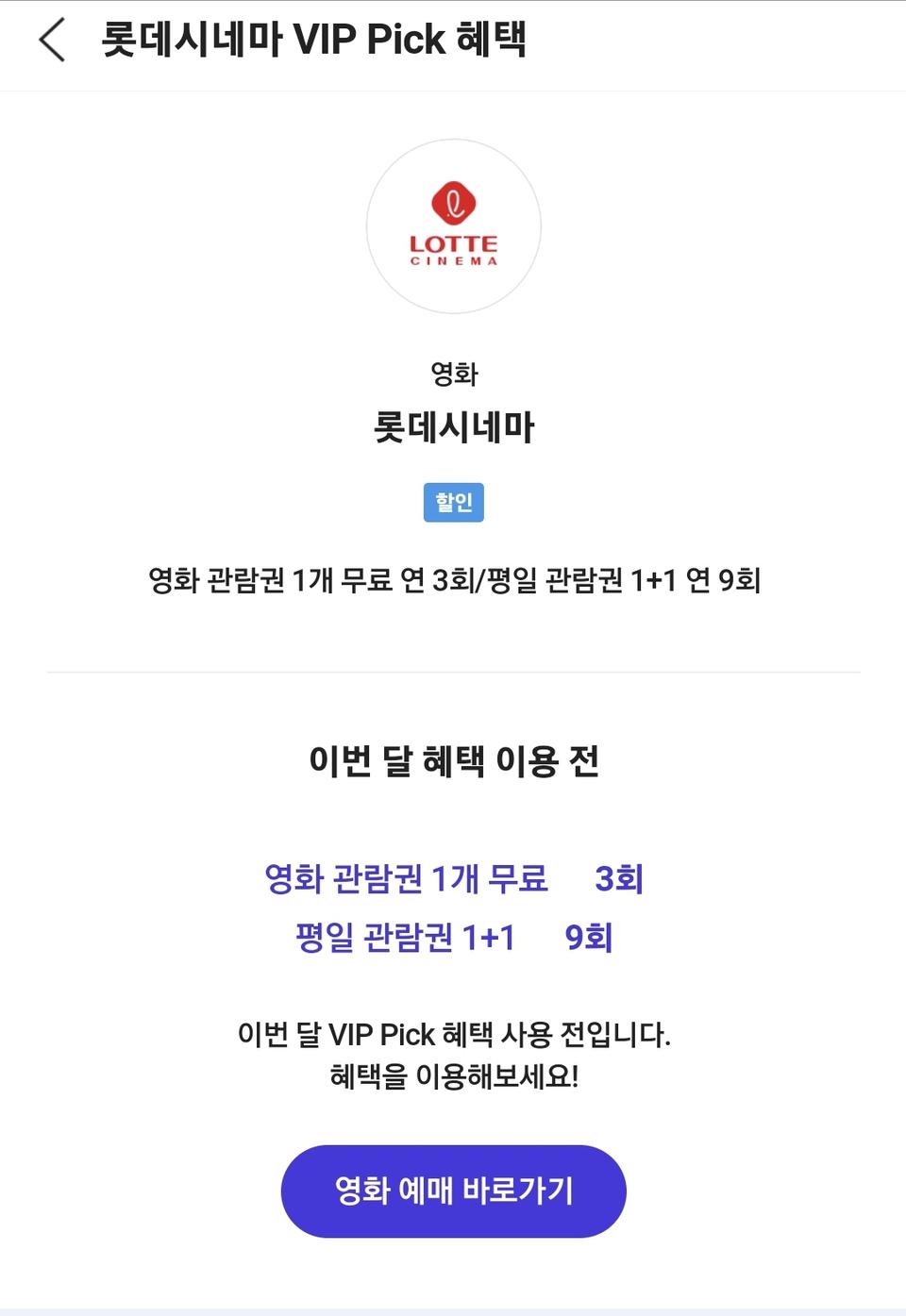Tap the 할인 discount badge
This screenshot has height=1316, width=906.
[x=453, y=502]
